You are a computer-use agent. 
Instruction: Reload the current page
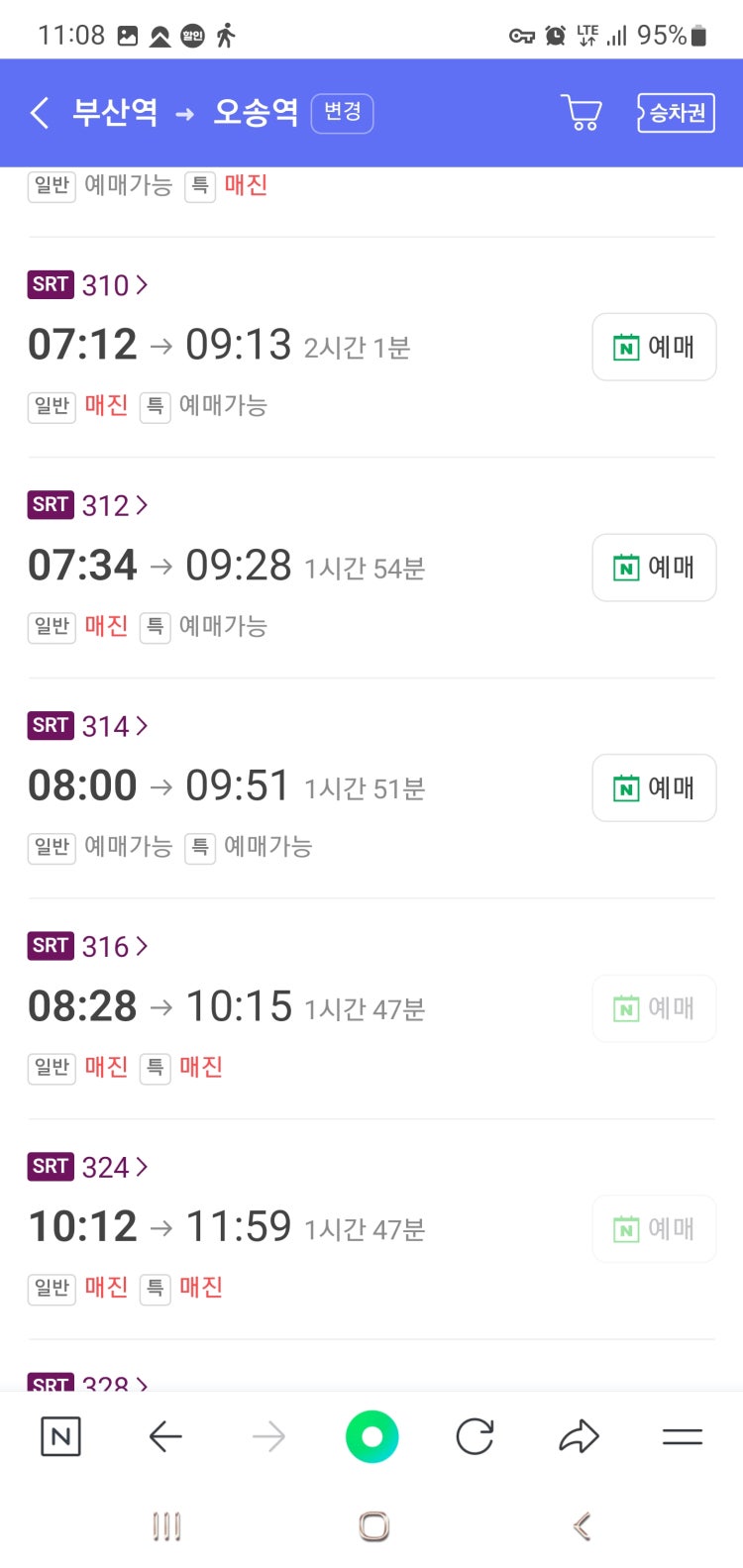[x=475, y=1436]
